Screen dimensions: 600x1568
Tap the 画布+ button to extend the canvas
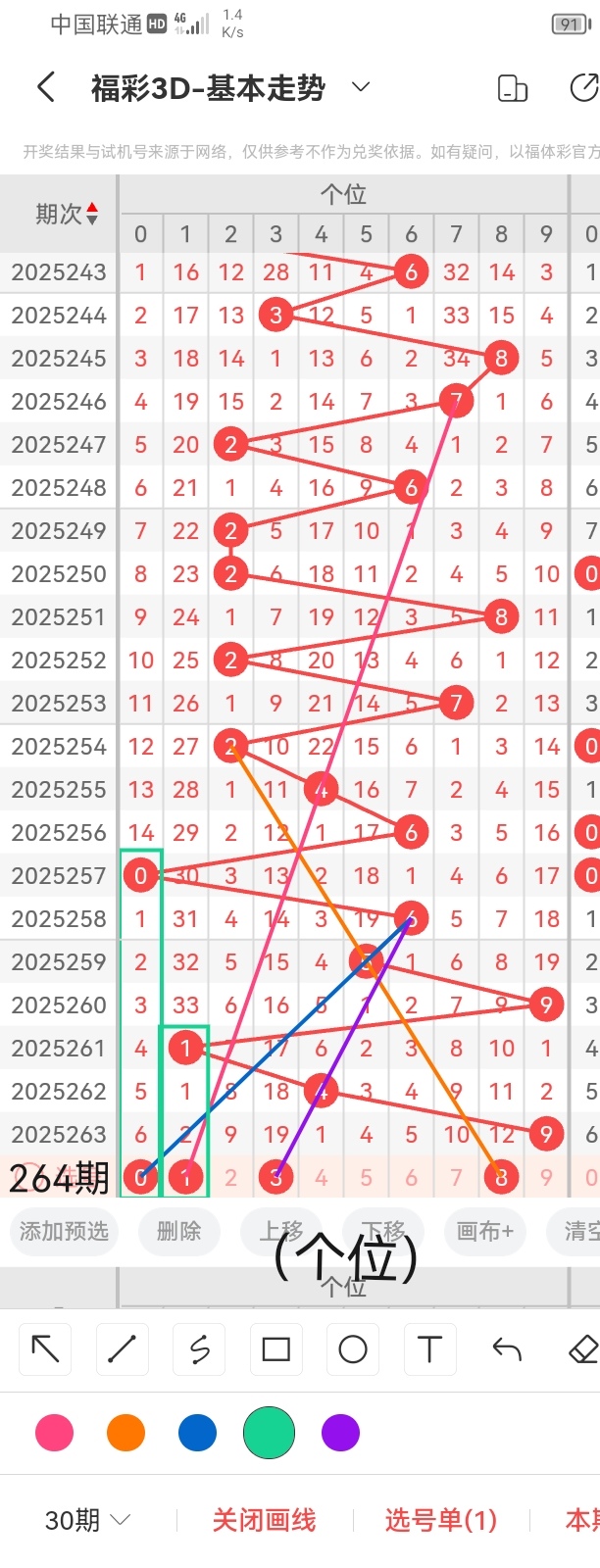click(x=484, y=1230)
